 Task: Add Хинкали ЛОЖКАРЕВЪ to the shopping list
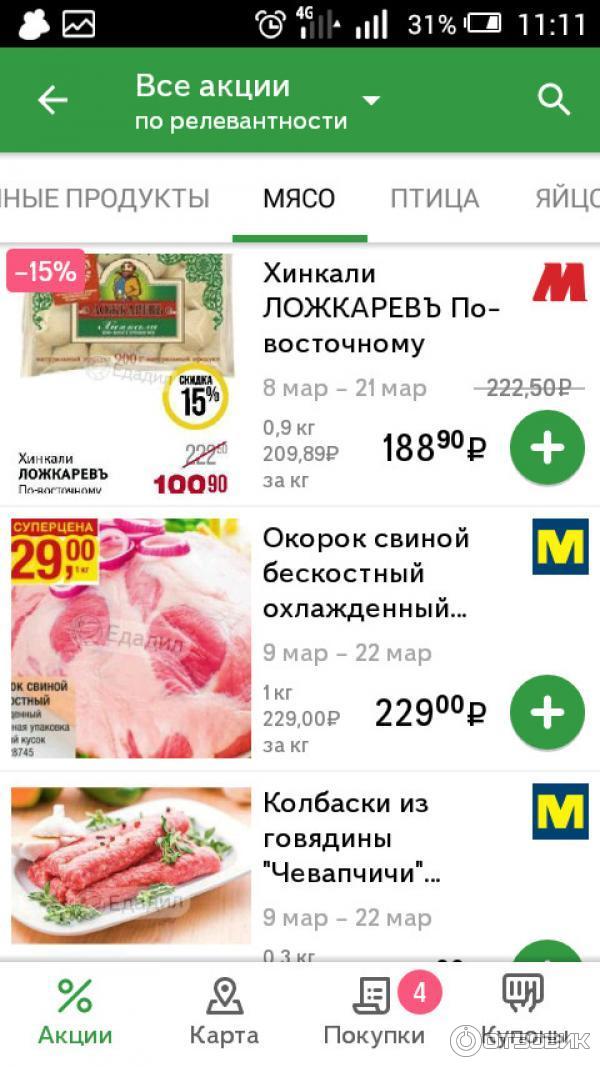tap(547, 448)
